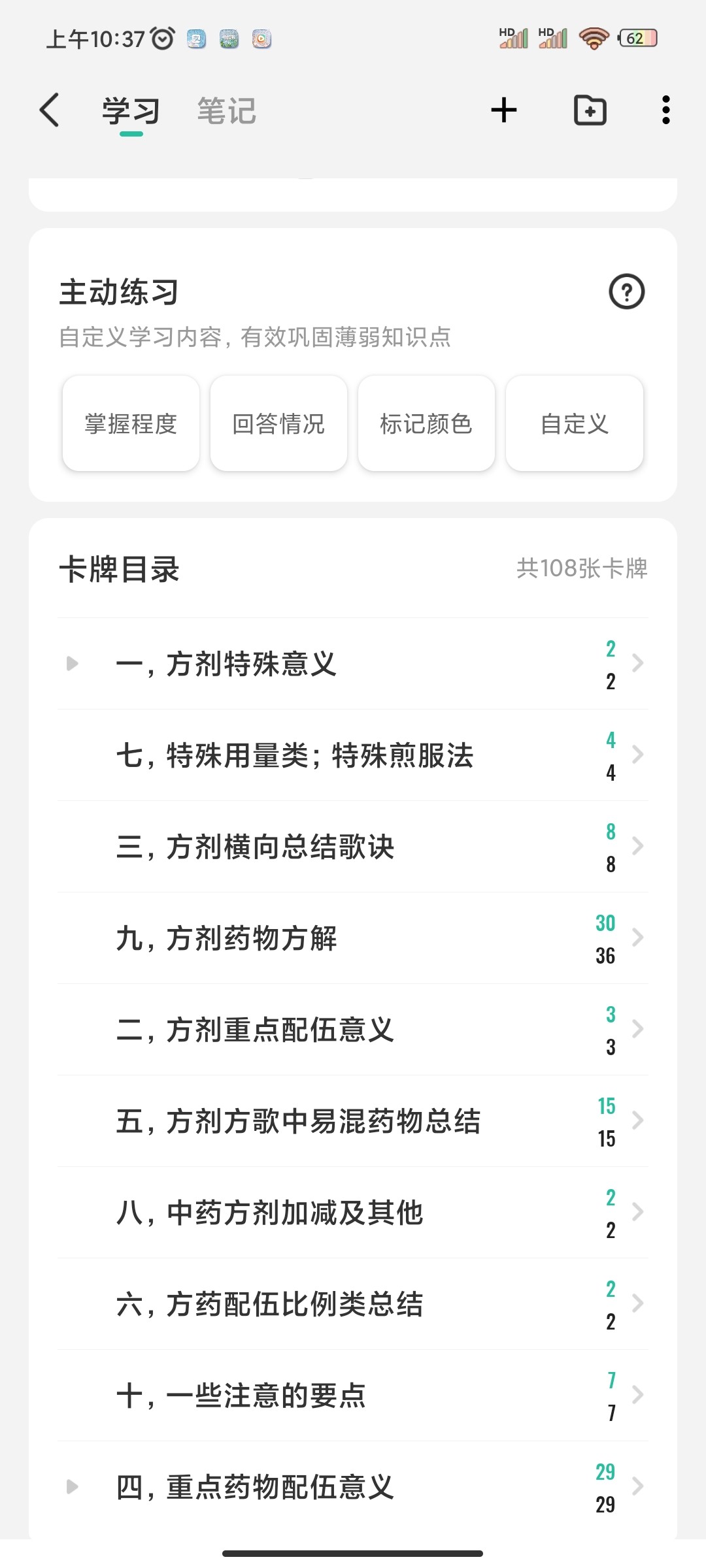Select the 回答情况 practice option

(279, 423)
